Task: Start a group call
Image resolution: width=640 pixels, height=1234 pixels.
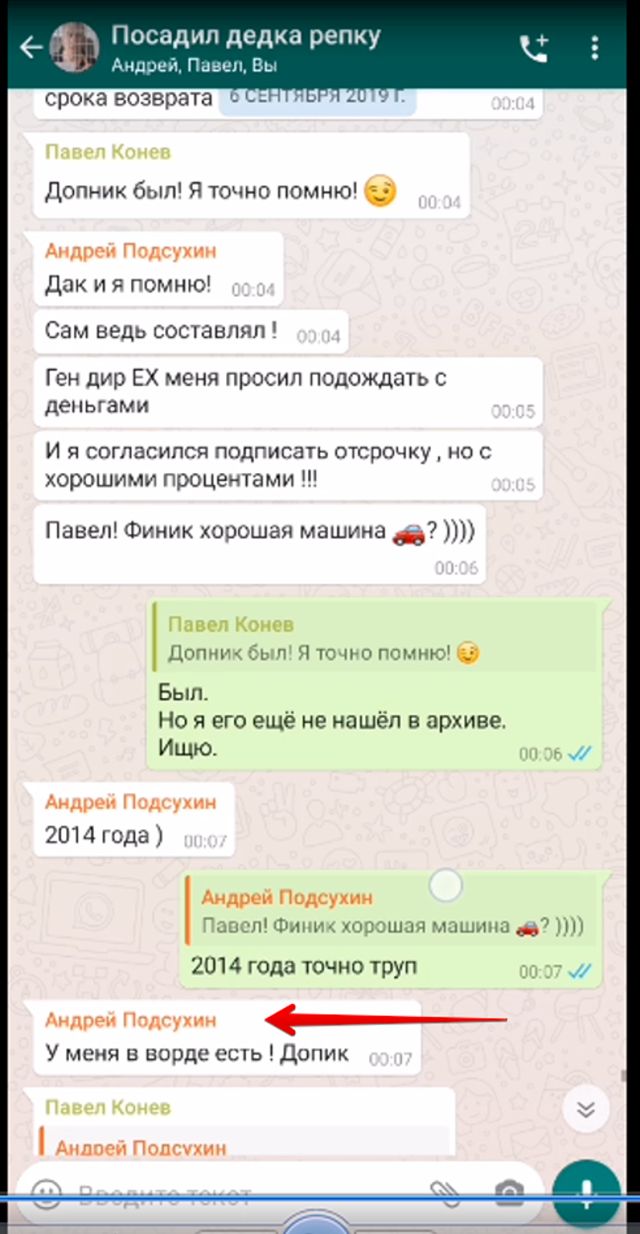Action: point(533,47)
